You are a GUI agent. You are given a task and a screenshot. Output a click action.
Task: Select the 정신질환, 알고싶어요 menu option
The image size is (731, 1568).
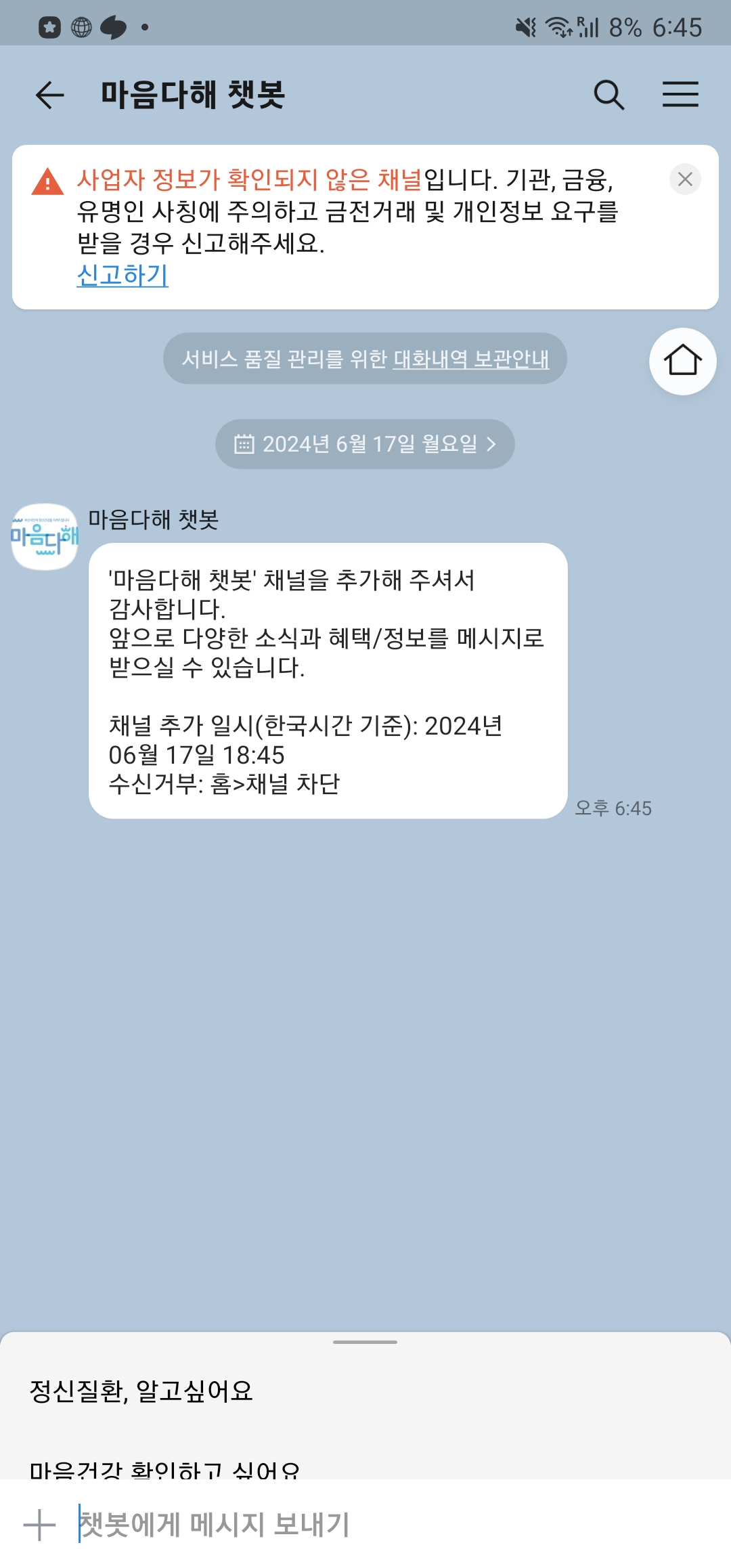[141, 1391]
